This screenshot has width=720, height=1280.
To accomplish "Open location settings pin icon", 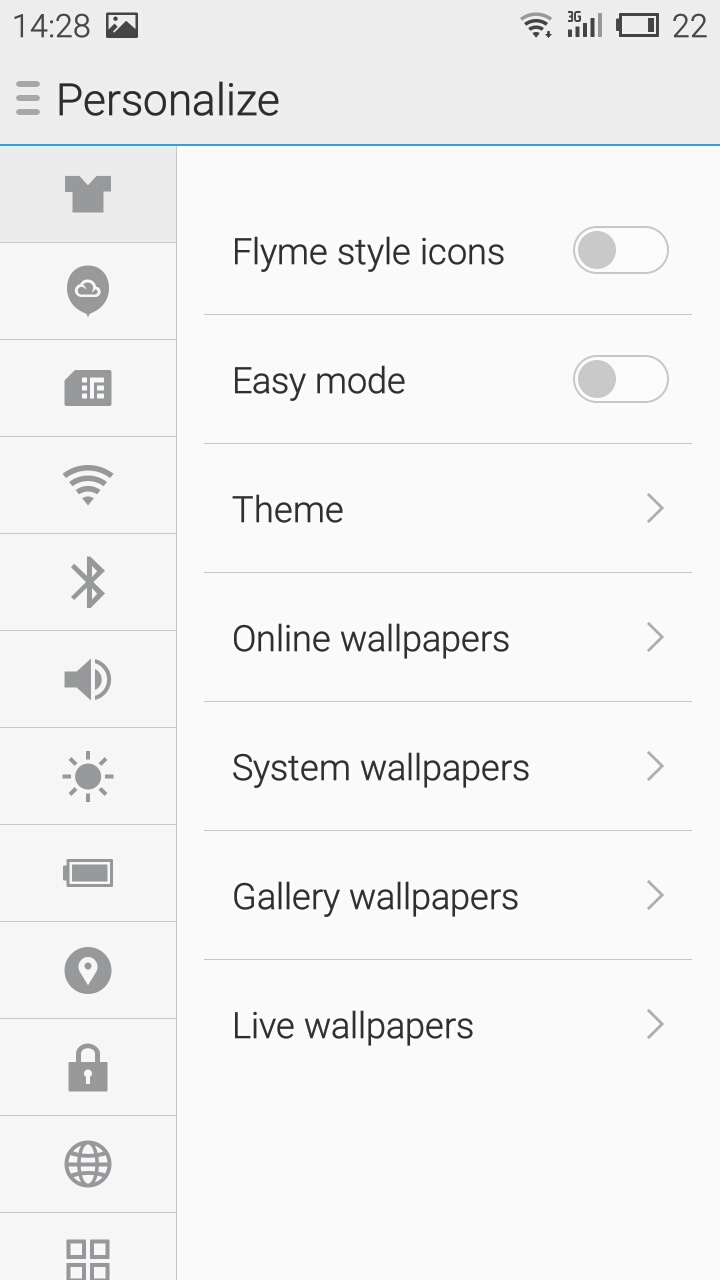I will click(88, 970).
